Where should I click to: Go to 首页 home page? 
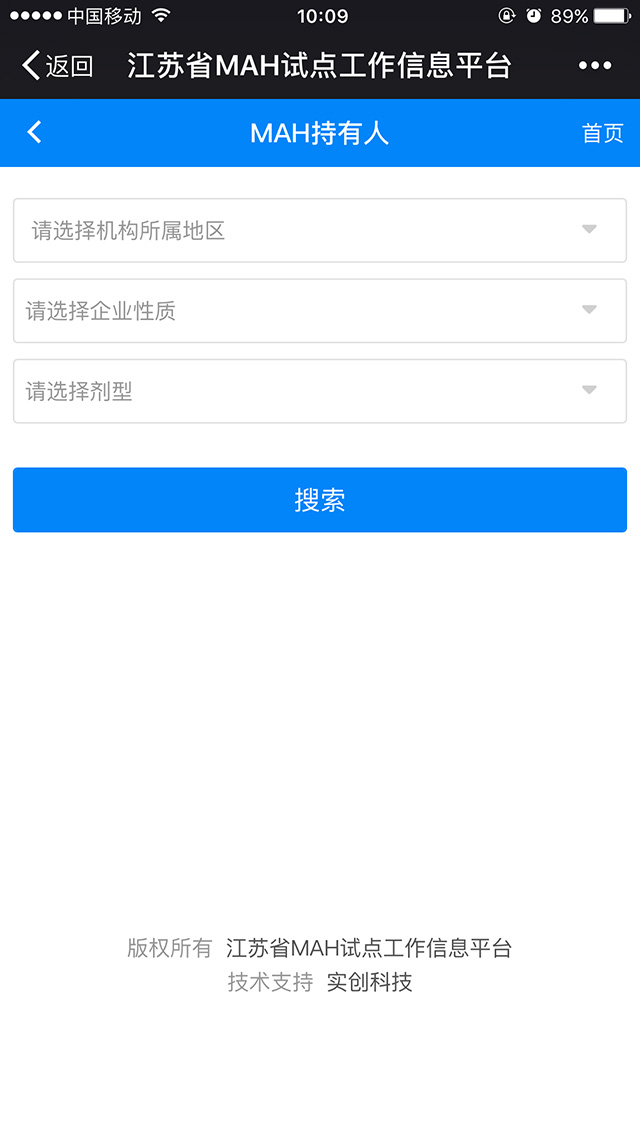(602, 134)
